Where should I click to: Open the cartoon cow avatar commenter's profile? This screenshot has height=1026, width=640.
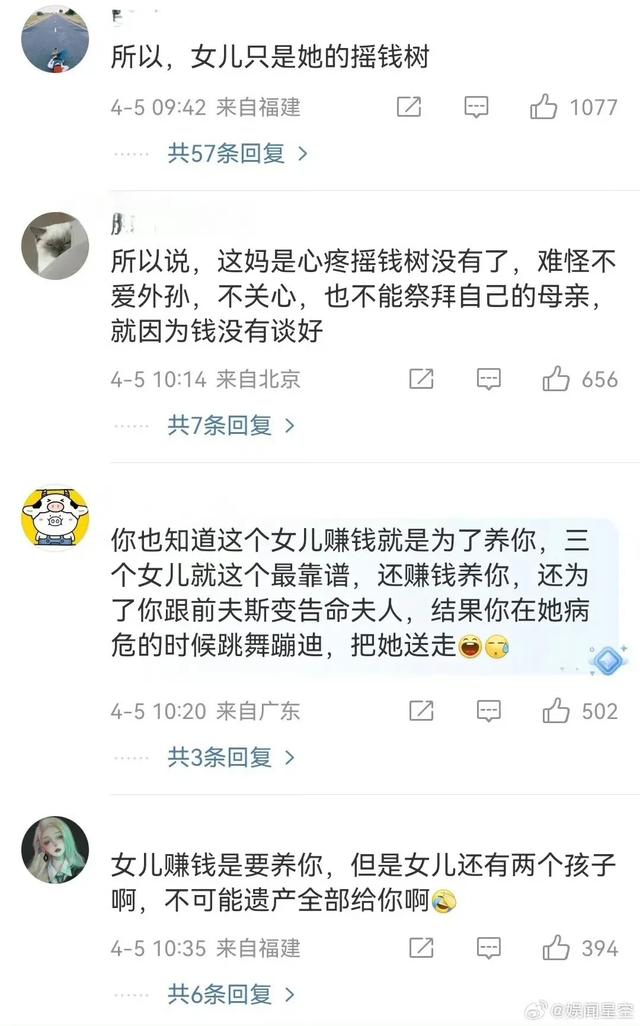[x=55, y=520]
